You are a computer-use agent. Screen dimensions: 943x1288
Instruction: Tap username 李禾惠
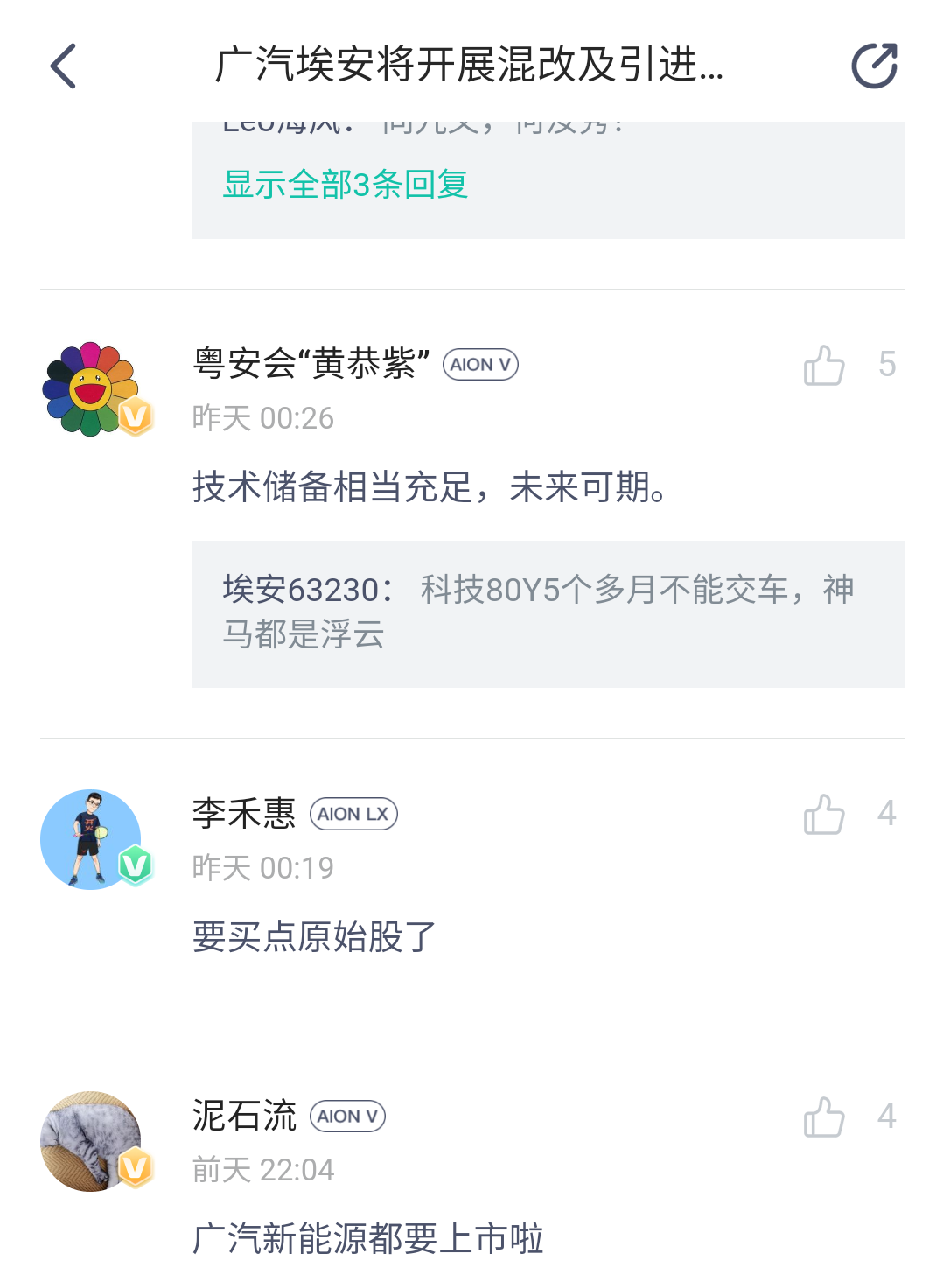244,814
